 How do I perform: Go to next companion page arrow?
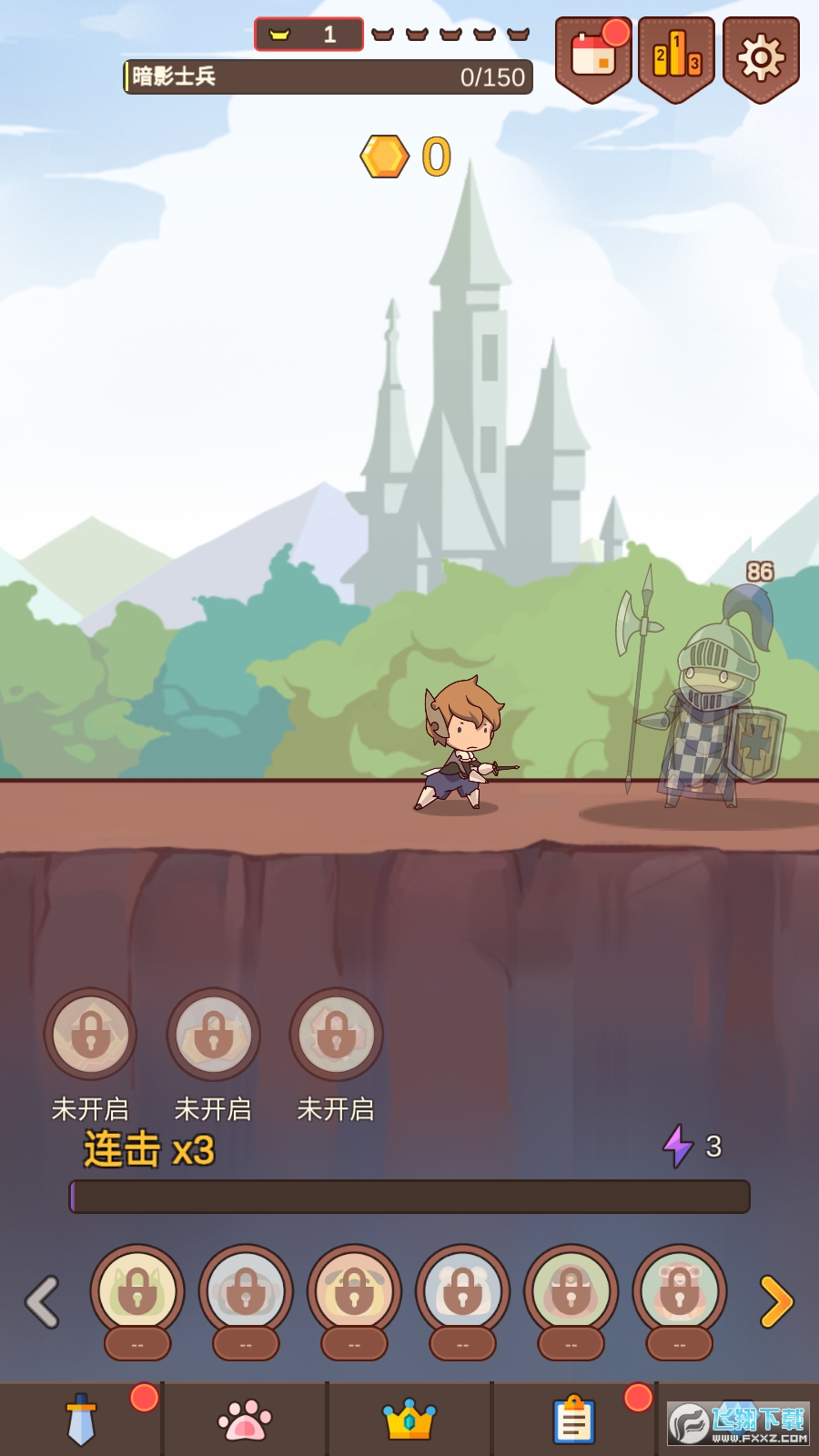click(x=776, y=1302)
